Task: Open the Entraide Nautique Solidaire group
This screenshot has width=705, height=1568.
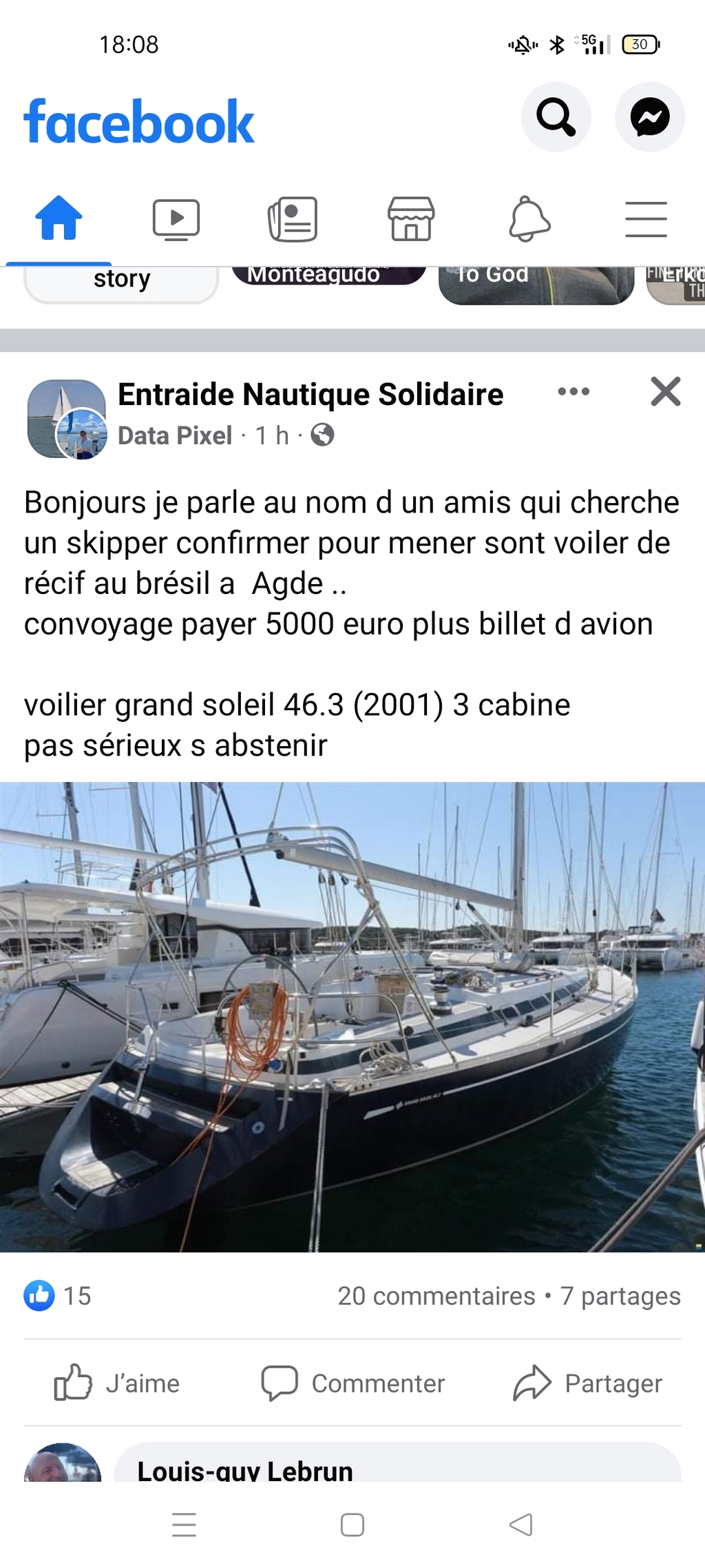Action: pyautogui.click(x=311, y=395)
